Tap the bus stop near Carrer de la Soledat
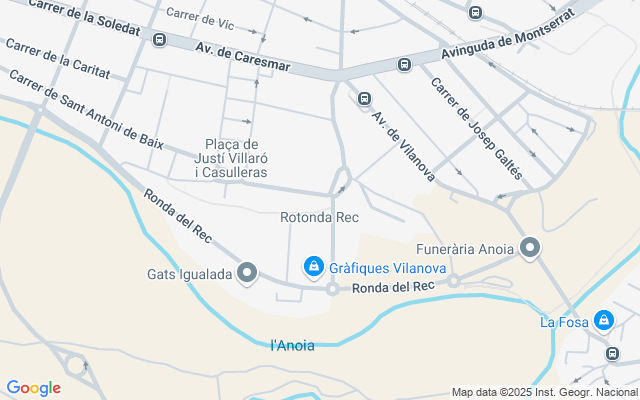640x400 pixels. (160, 39)
